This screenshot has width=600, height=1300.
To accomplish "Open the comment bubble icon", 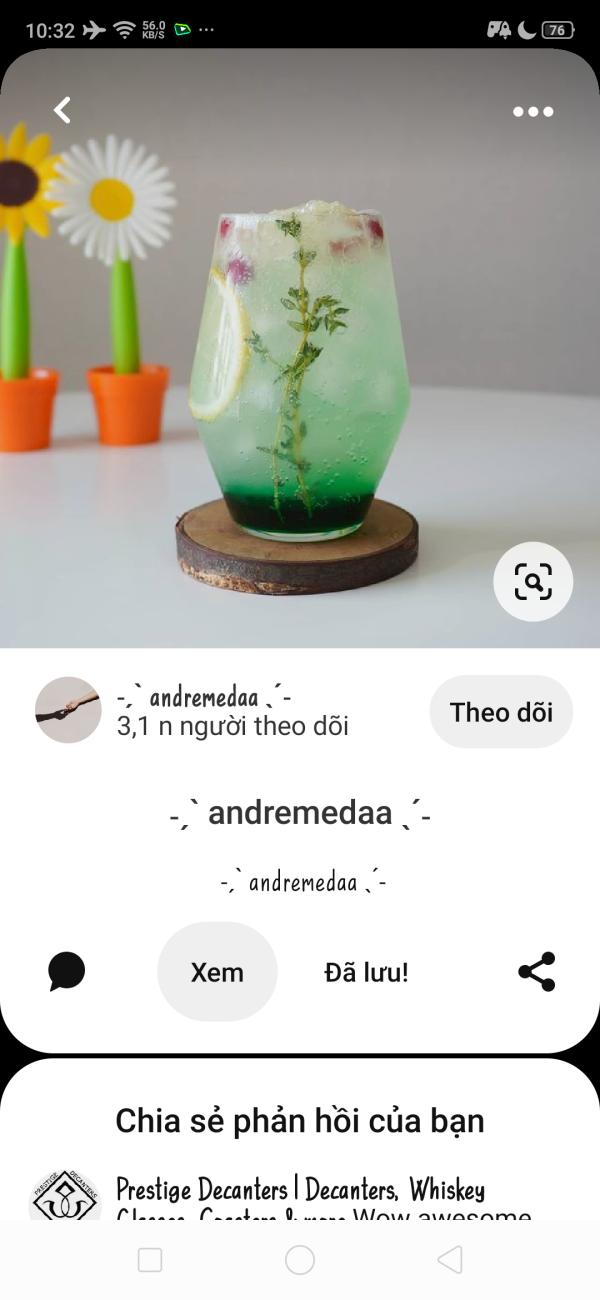I will click(x=67, y=972).
